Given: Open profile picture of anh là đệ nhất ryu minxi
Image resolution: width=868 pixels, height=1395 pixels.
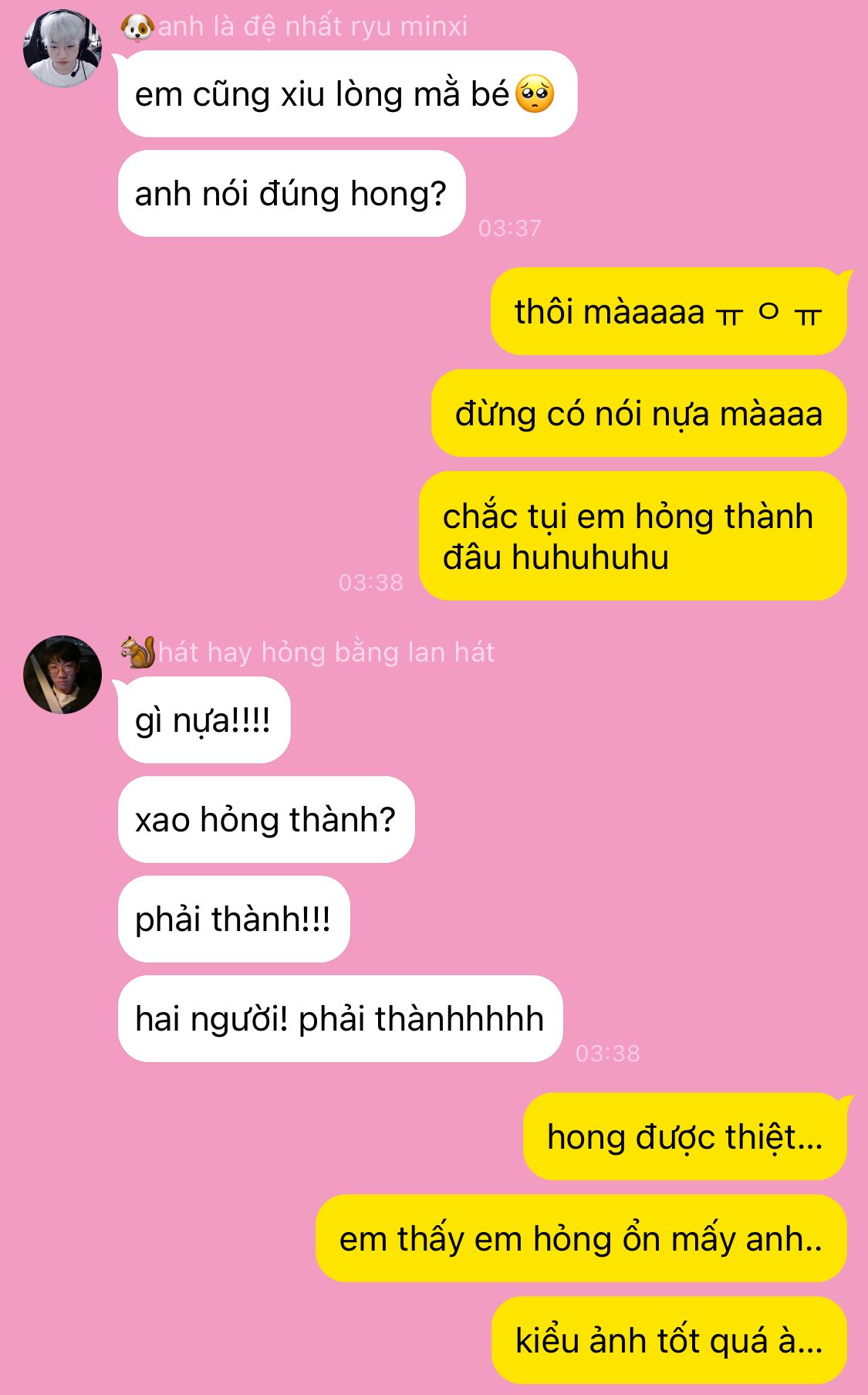Looking at the screenshot, I should (62, 49).
